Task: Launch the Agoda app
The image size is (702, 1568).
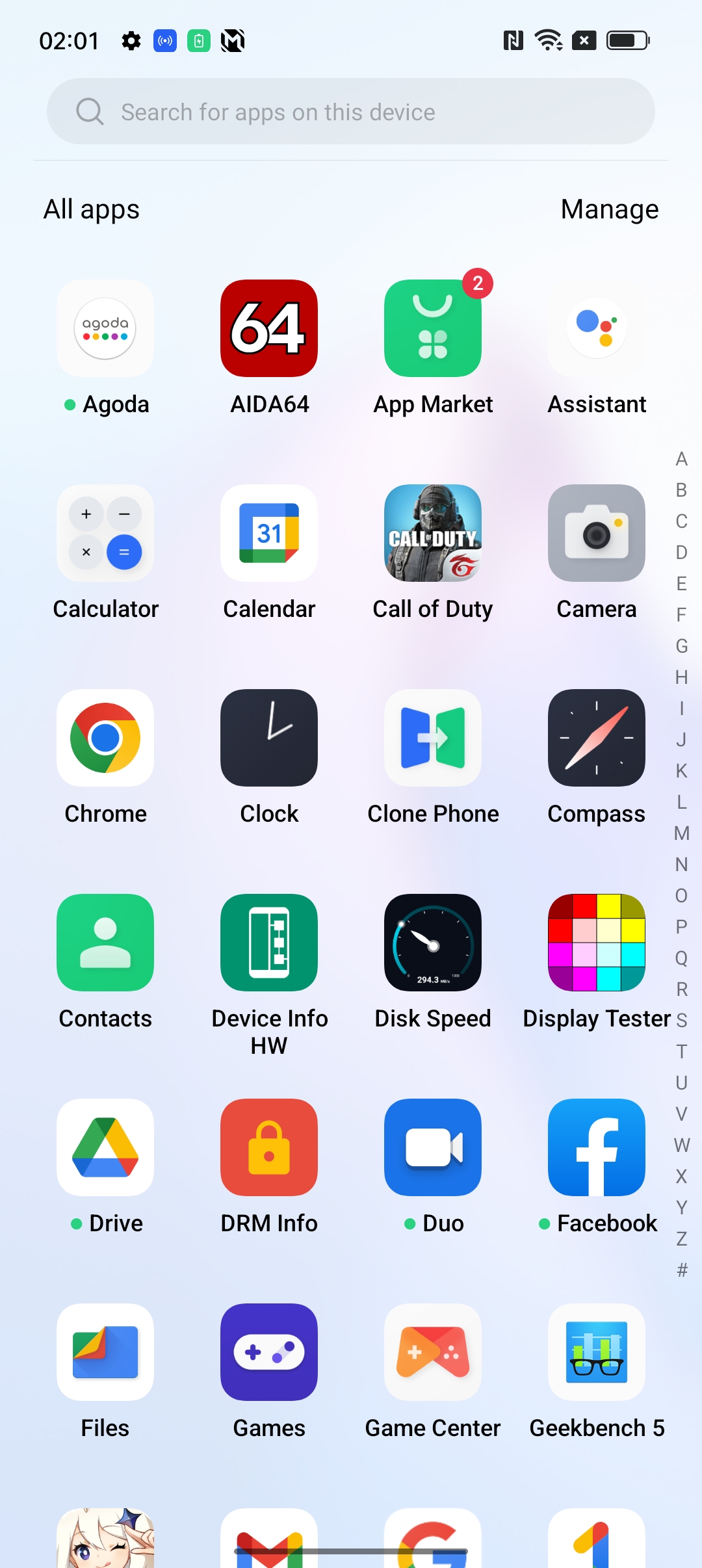Action: click(105, 329)
